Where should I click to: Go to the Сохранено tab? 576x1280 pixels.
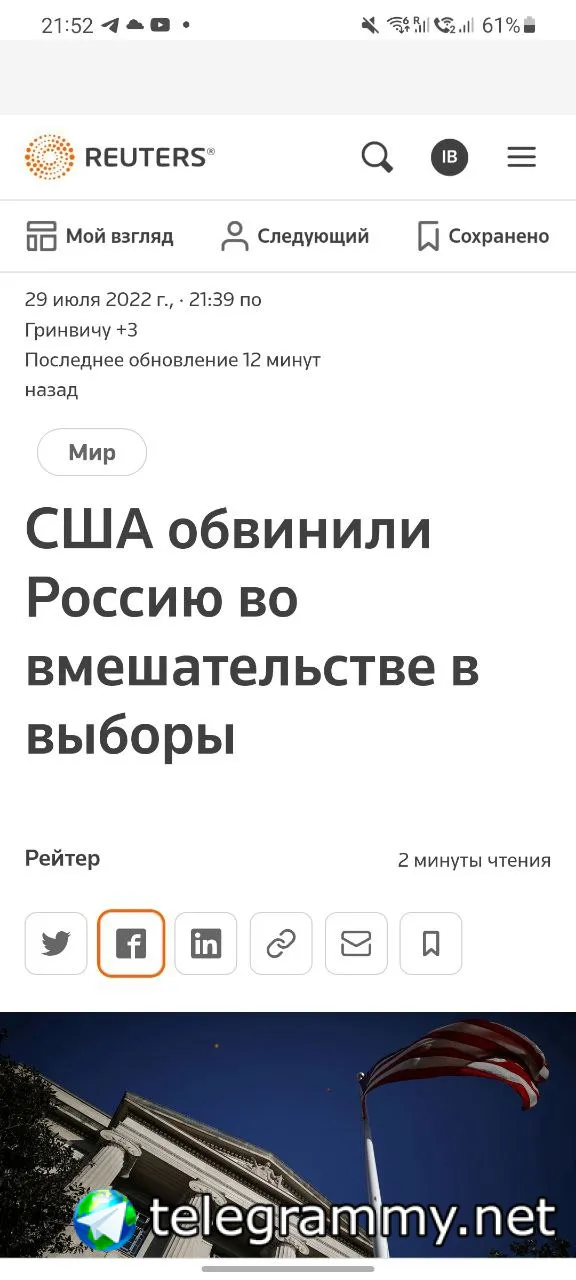483,237
